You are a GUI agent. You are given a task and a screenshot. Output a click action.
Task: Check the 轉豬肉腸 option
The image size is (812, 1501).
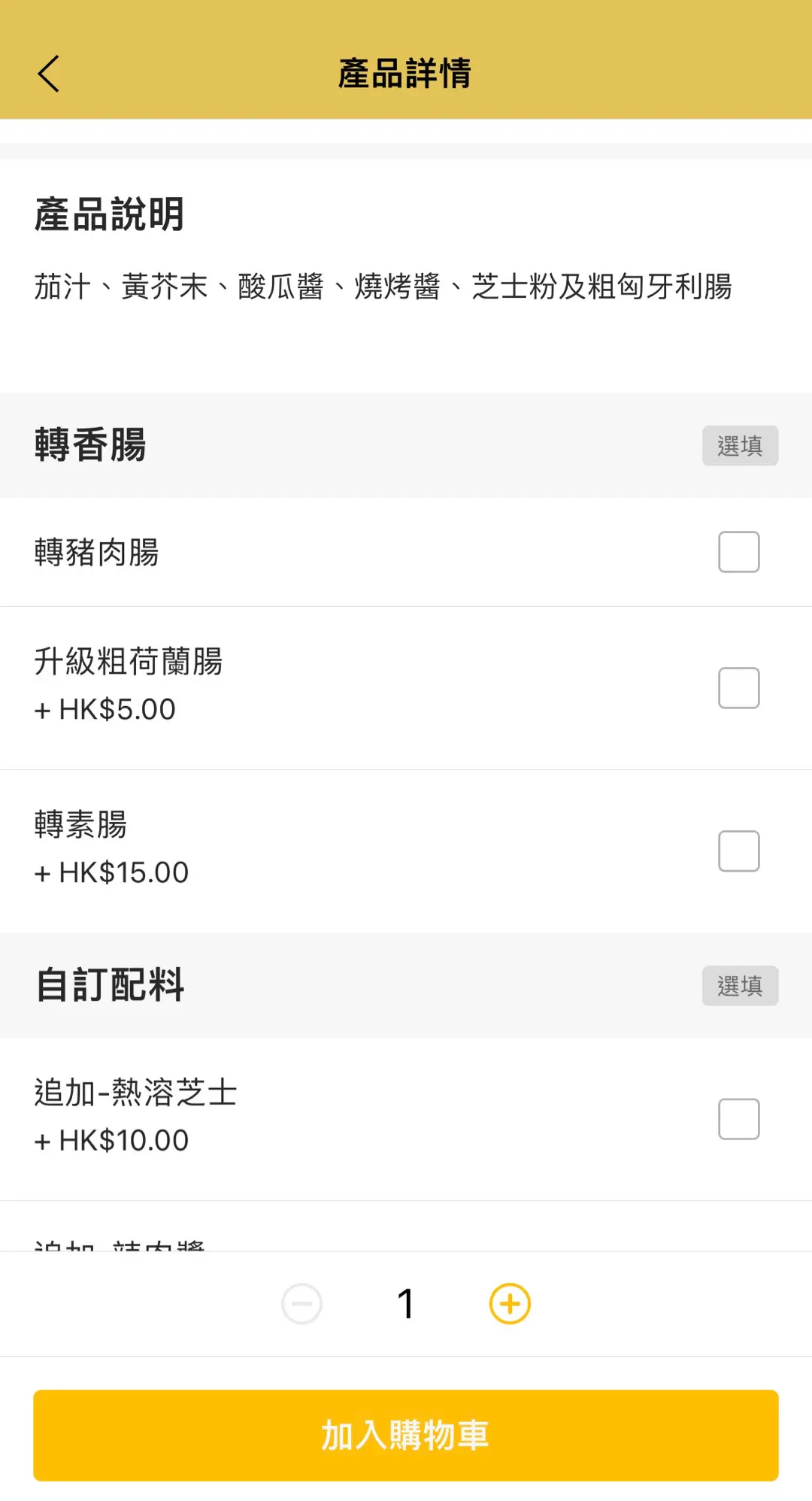(738, 552)
